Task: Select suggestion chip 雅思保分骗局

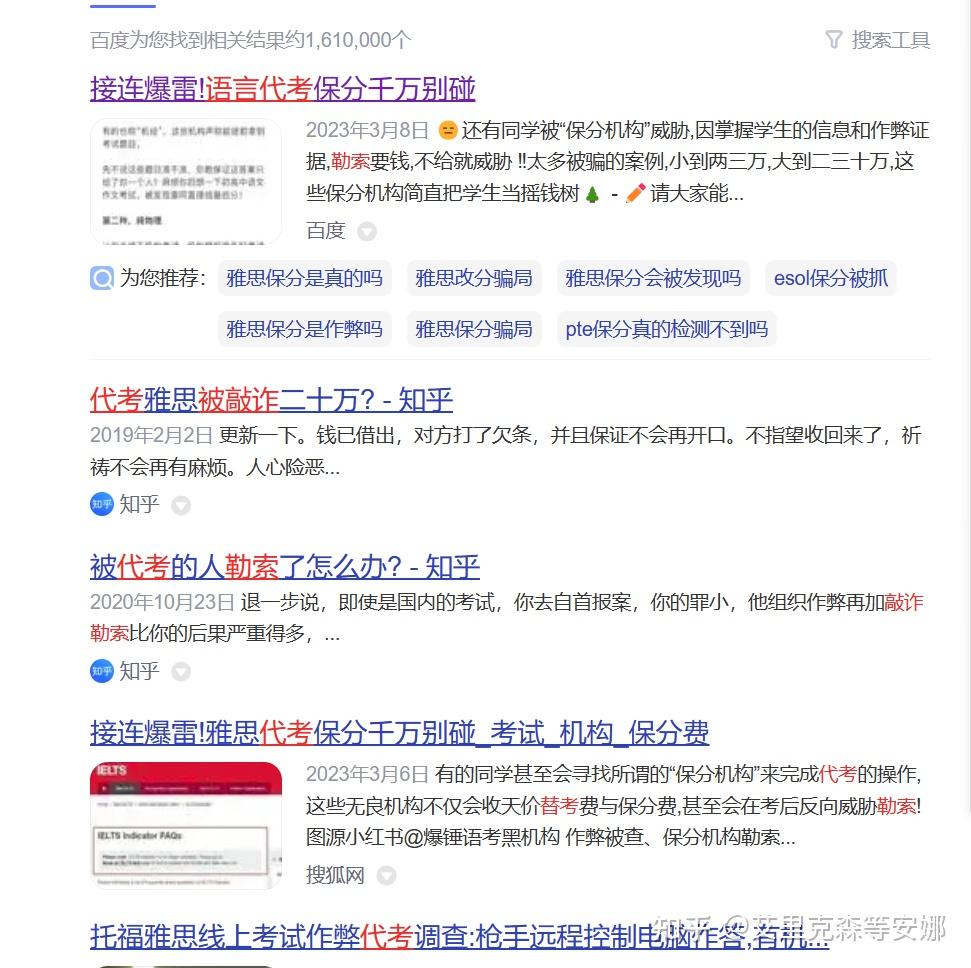Action: pos(473,329)
